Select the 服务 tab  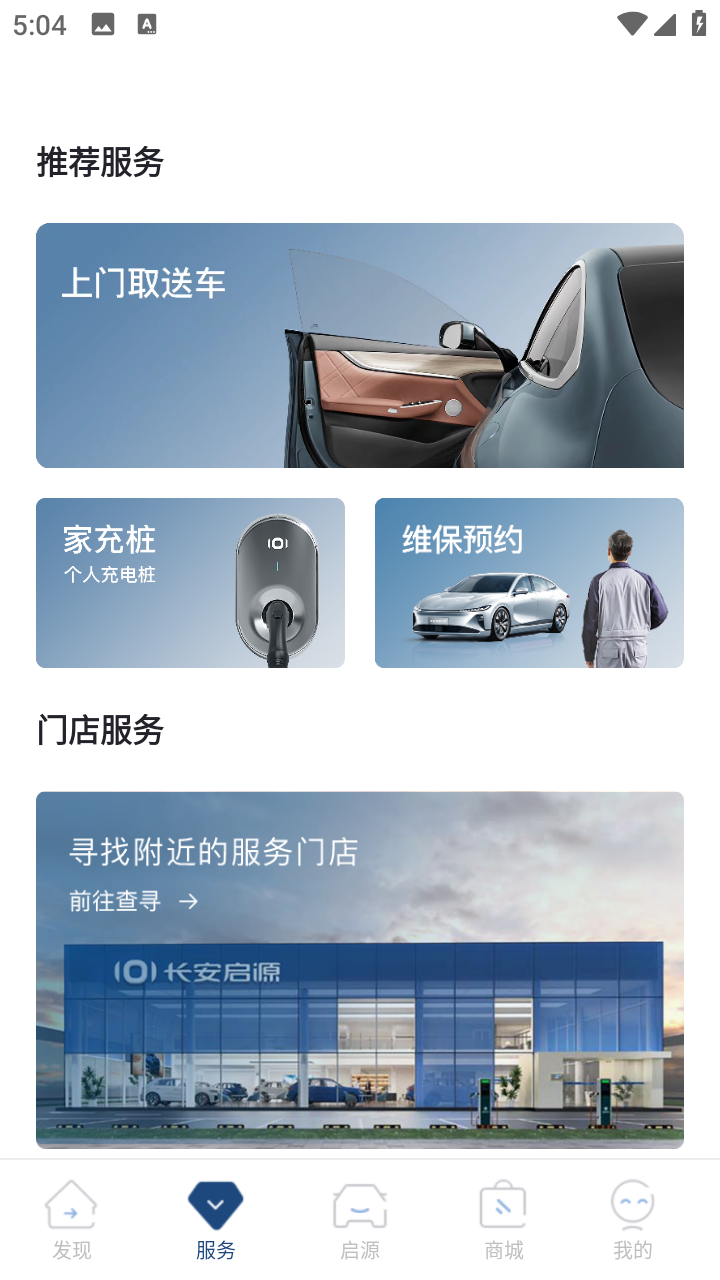click(x=216, y=1220)
